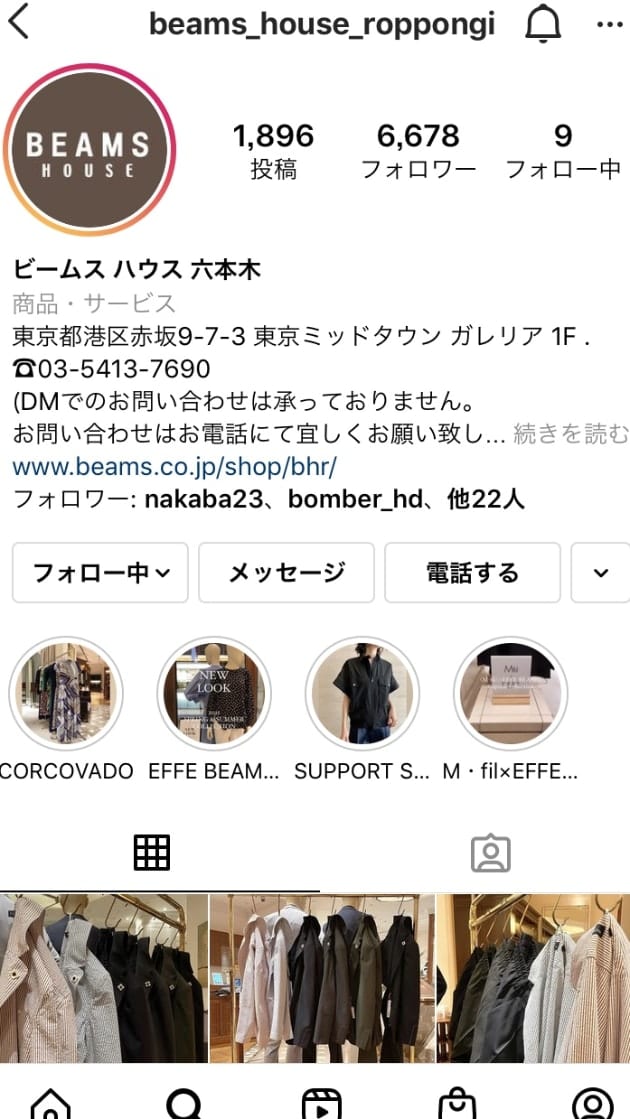Open the 6,678 followers list
Screen dimensions: 630x1119
[418, 150]
